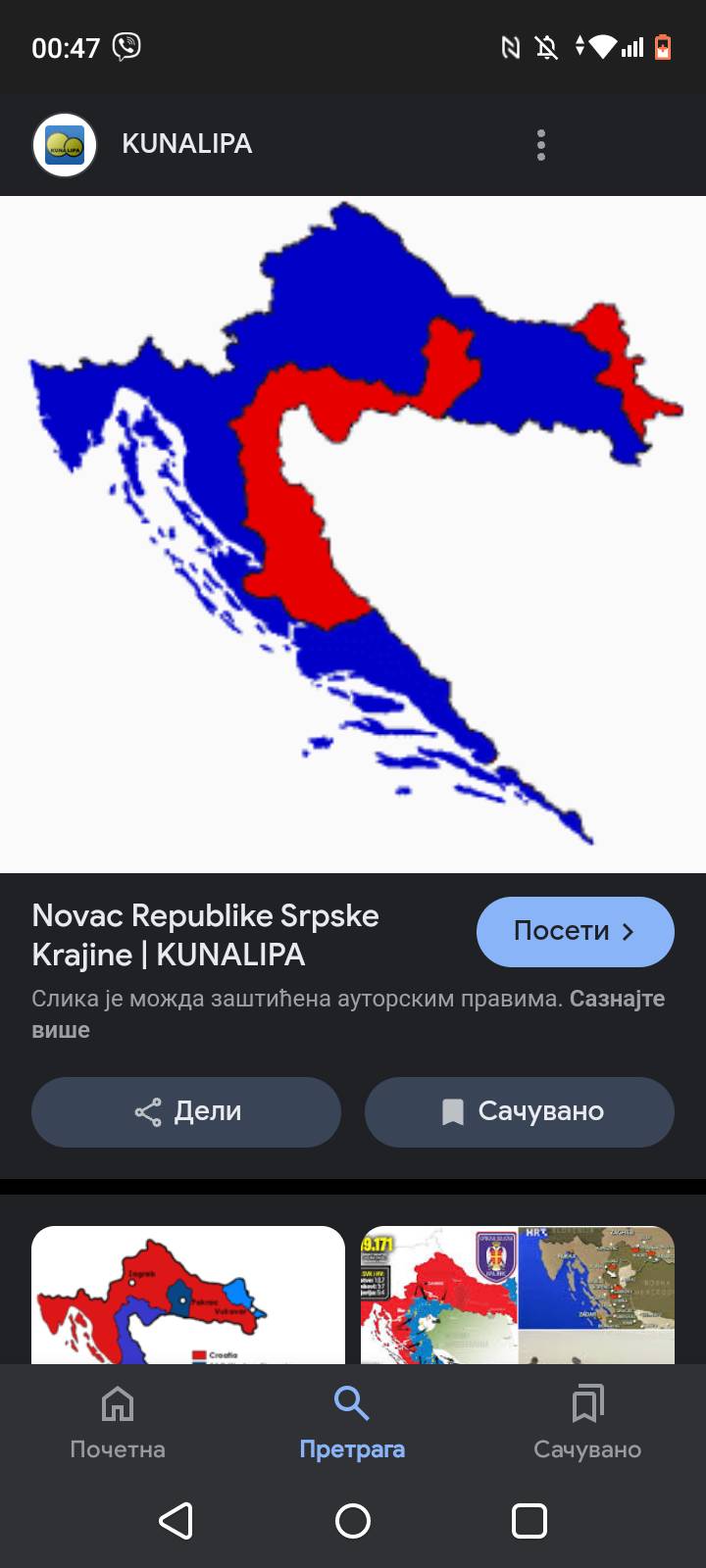
Task: Open the three-dot overflow menu
Action: [540, 145]
